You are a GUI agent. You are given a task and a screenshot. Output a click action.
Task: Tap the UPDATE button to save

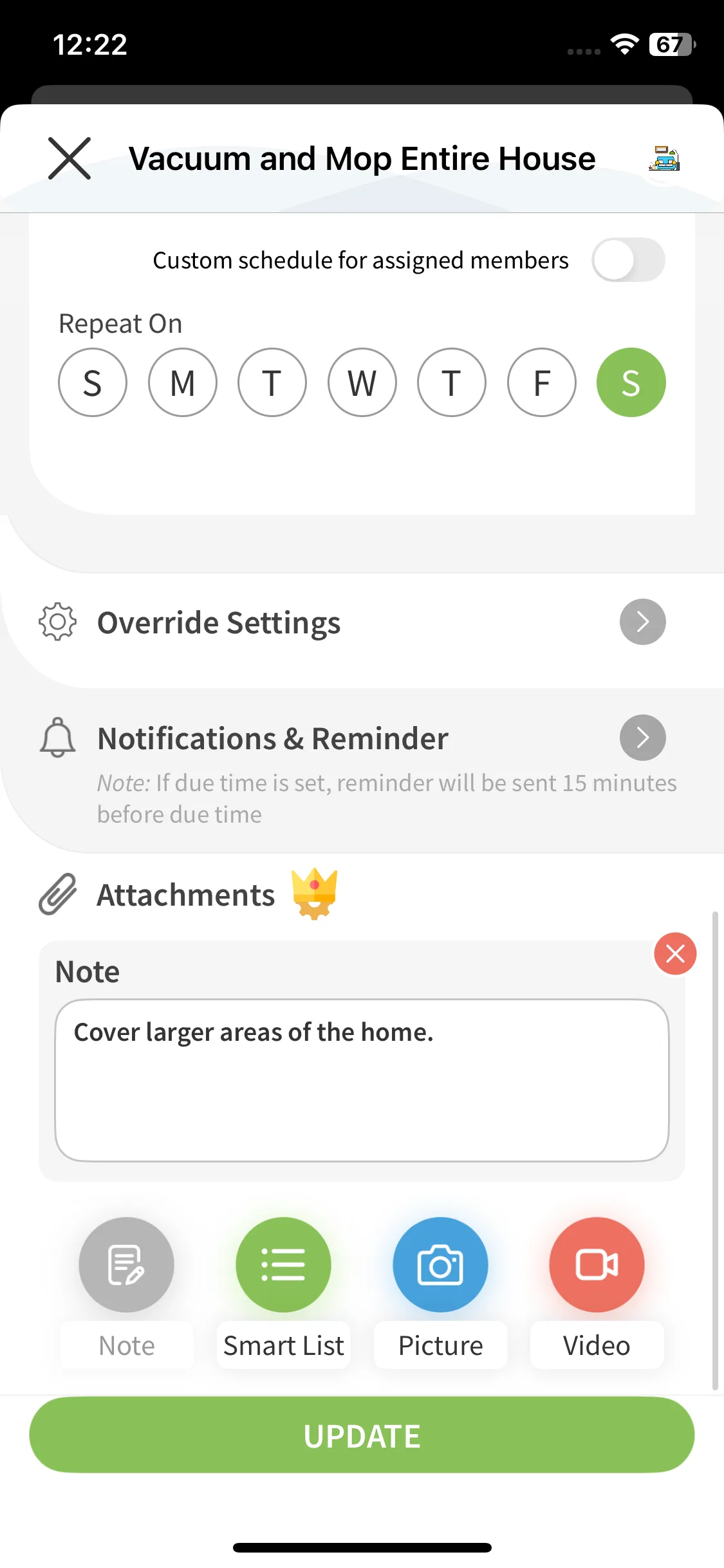(362, 1435)
